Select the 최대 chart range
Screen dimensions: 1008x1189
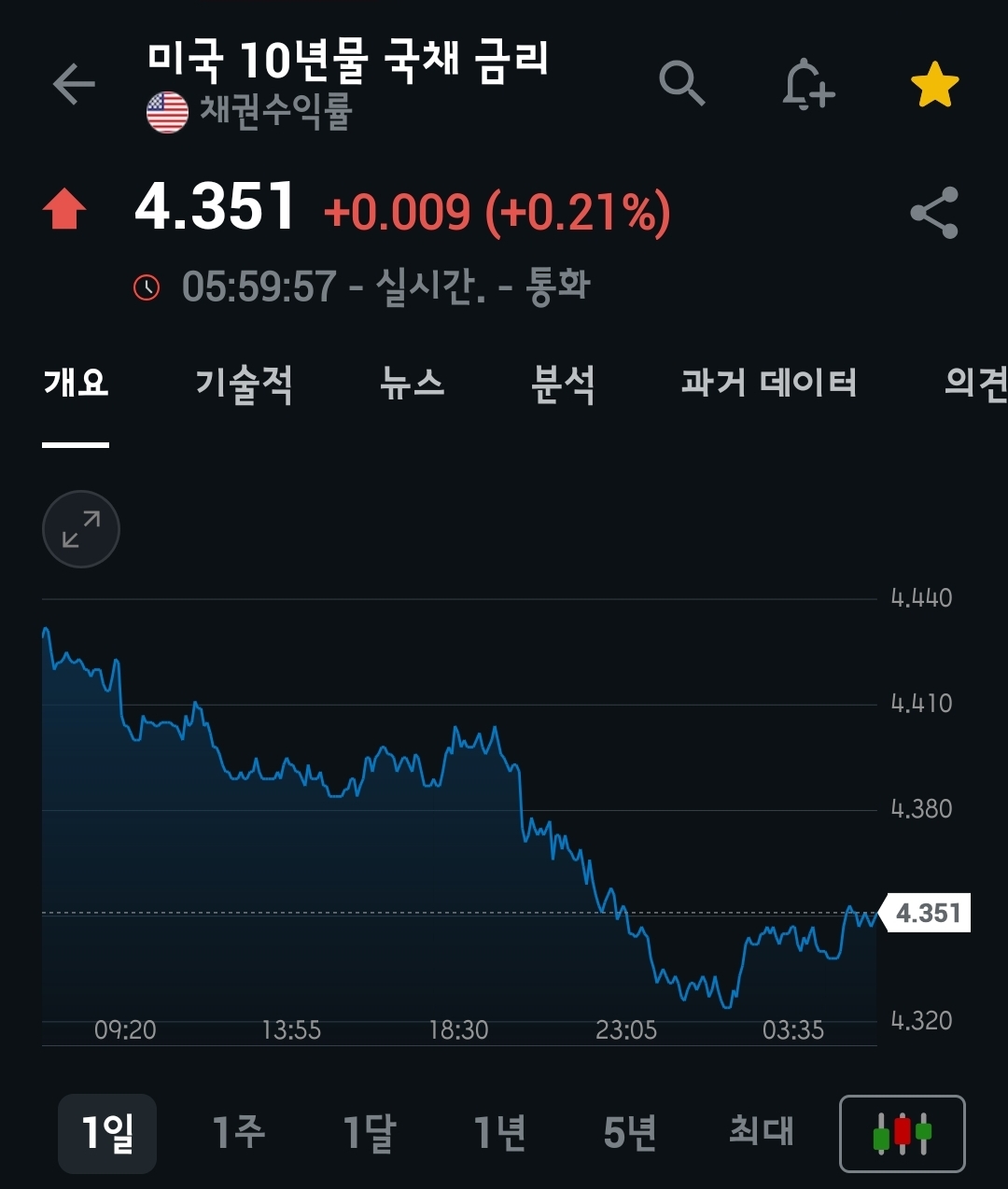[x=761, y=1133]
